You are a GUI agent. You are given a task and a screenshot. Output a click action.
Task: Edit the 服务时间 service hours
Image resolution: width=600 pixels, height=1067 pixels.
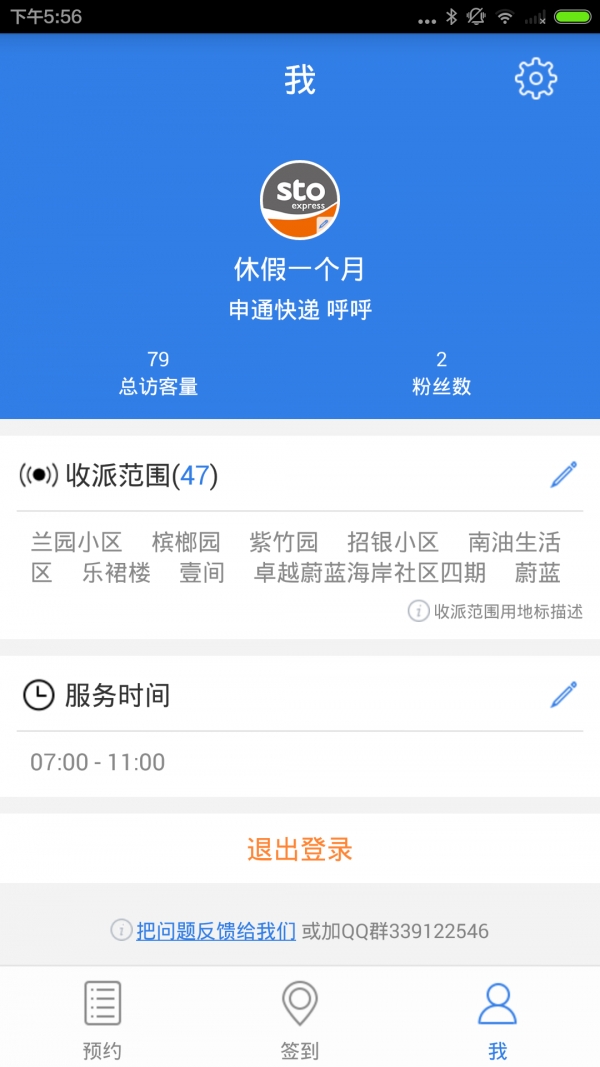564,694
